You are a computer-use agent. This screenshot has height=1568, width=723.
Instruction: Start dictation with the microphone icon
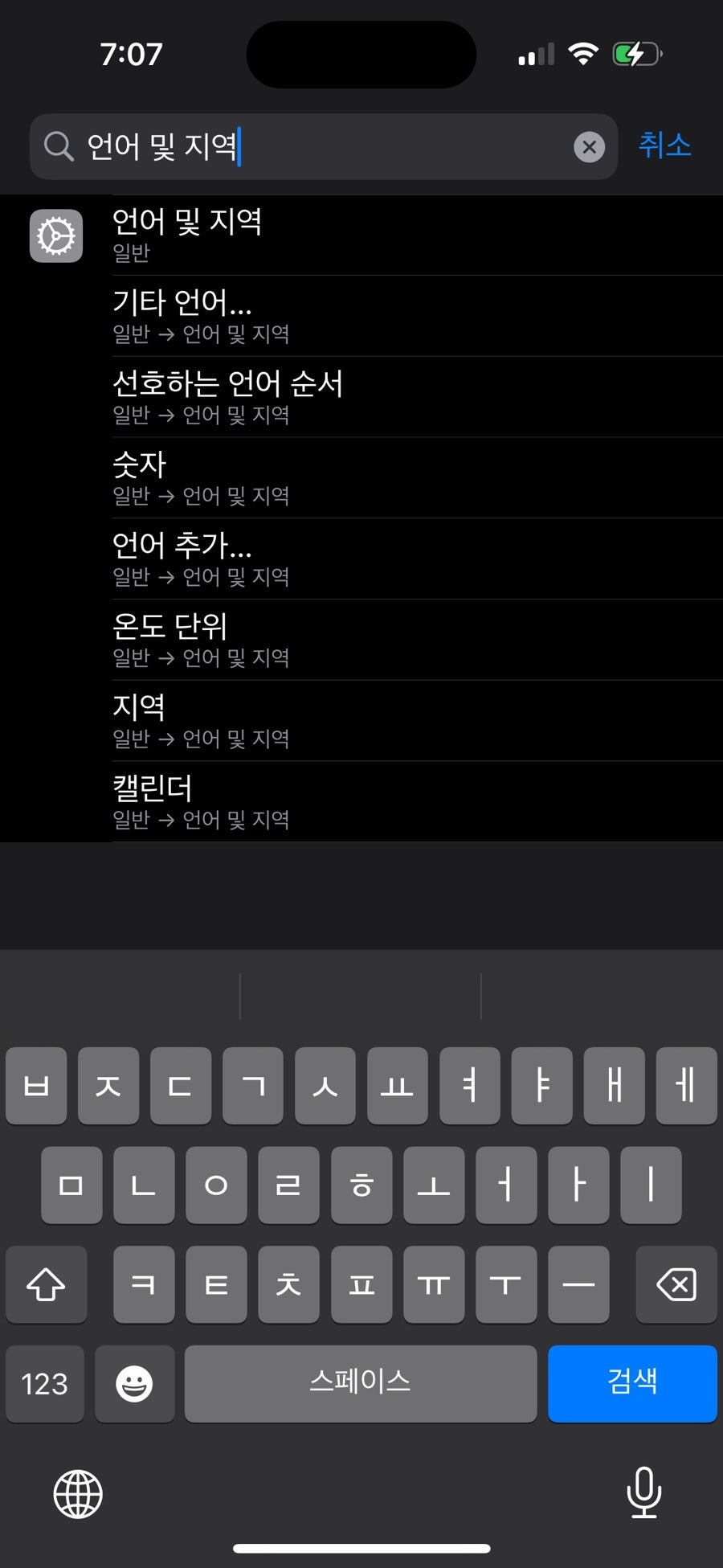pyautogui.click(x=643, y=1492)
